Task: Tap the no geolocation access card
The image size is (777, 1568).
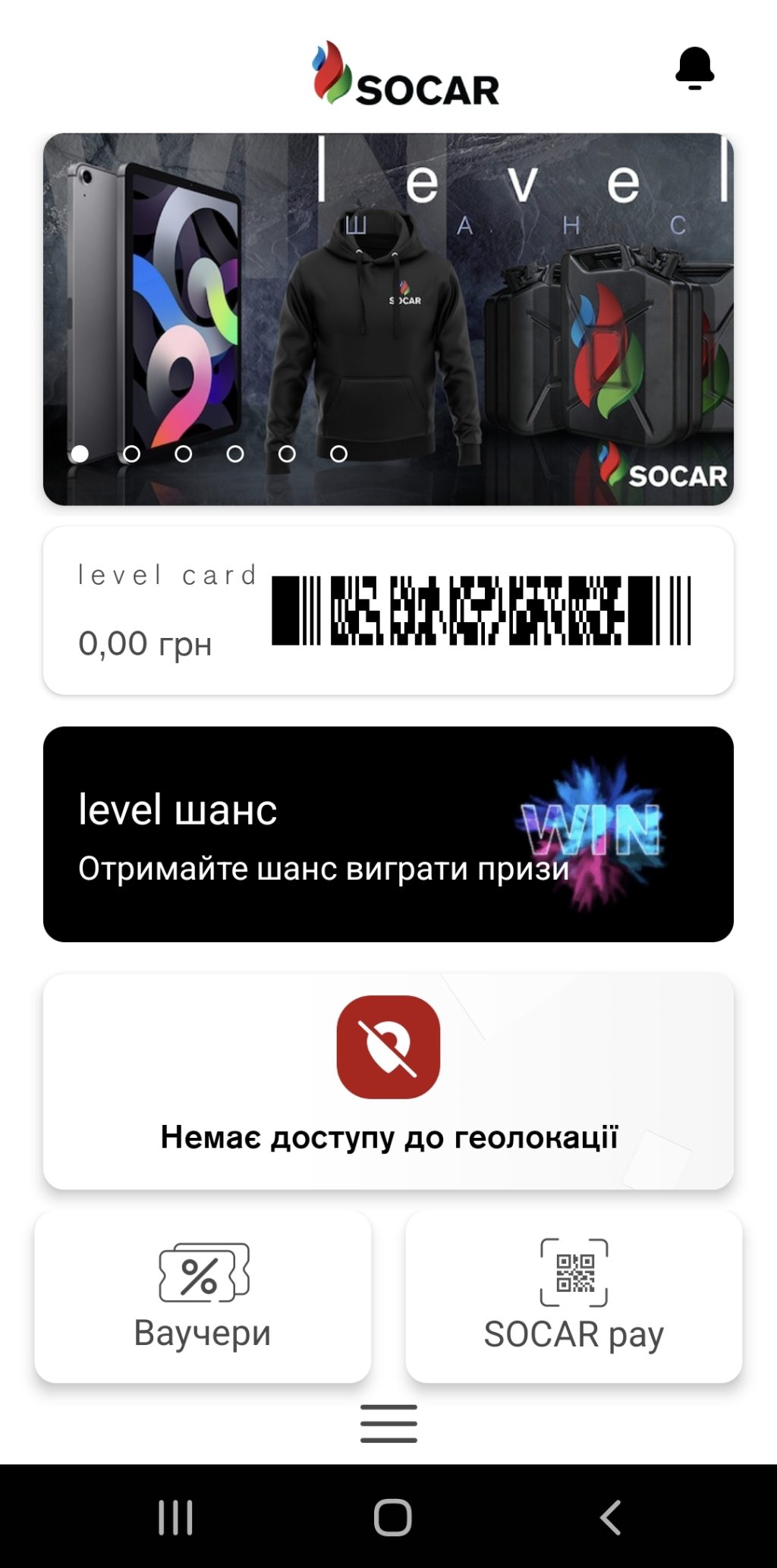Action: coord(388,1081)
